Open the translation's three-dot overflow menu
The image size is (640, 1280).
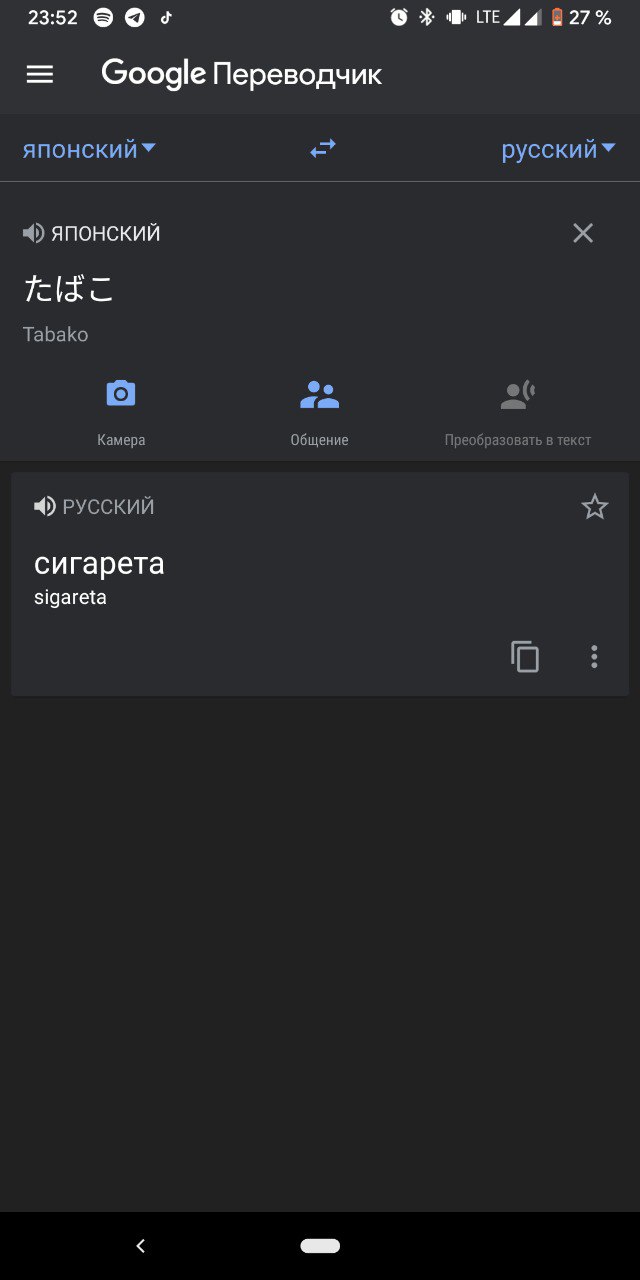pos(594,657)
